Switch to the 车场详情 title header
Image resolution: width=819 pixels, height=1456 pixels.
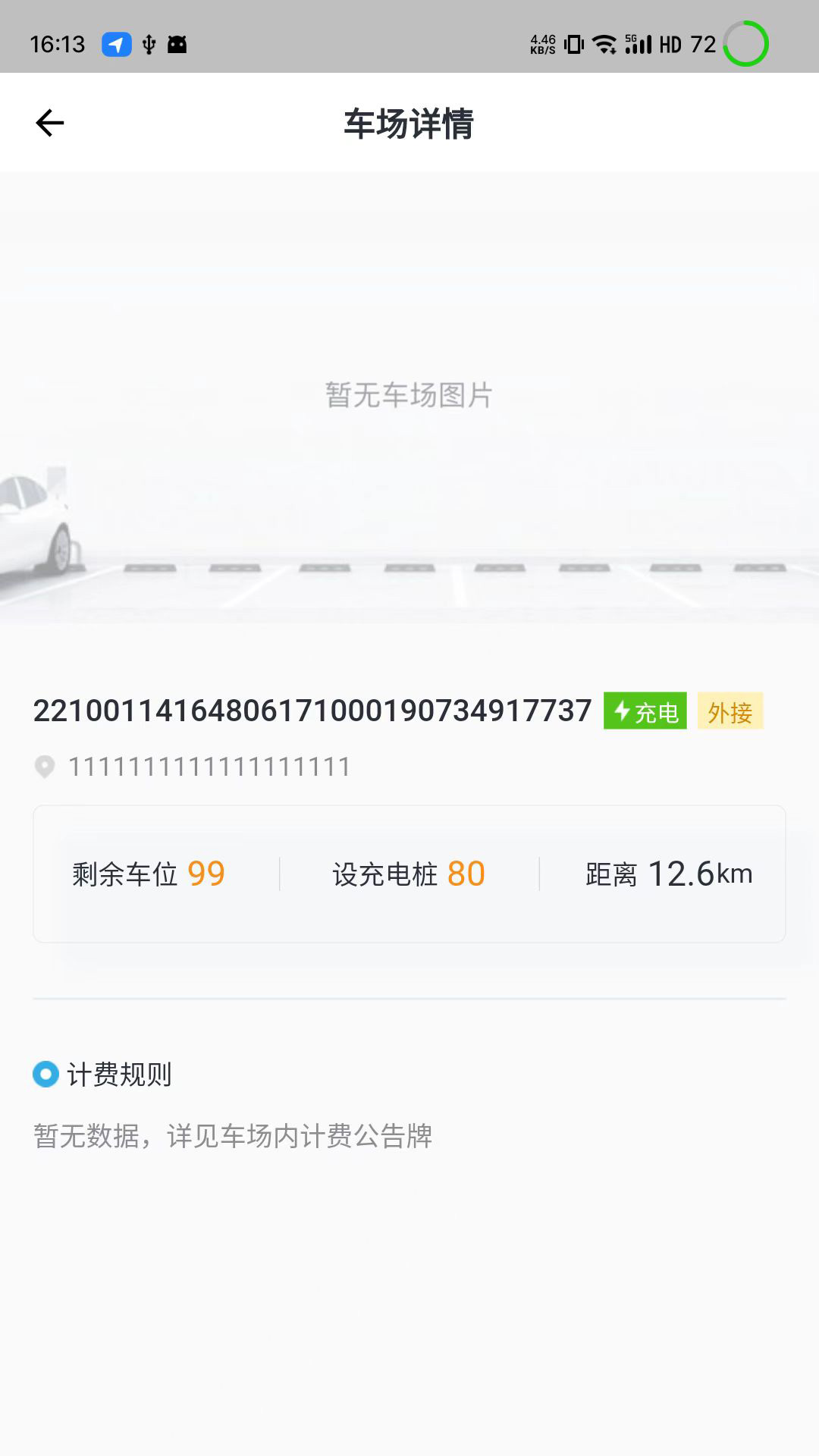[409, 124]
